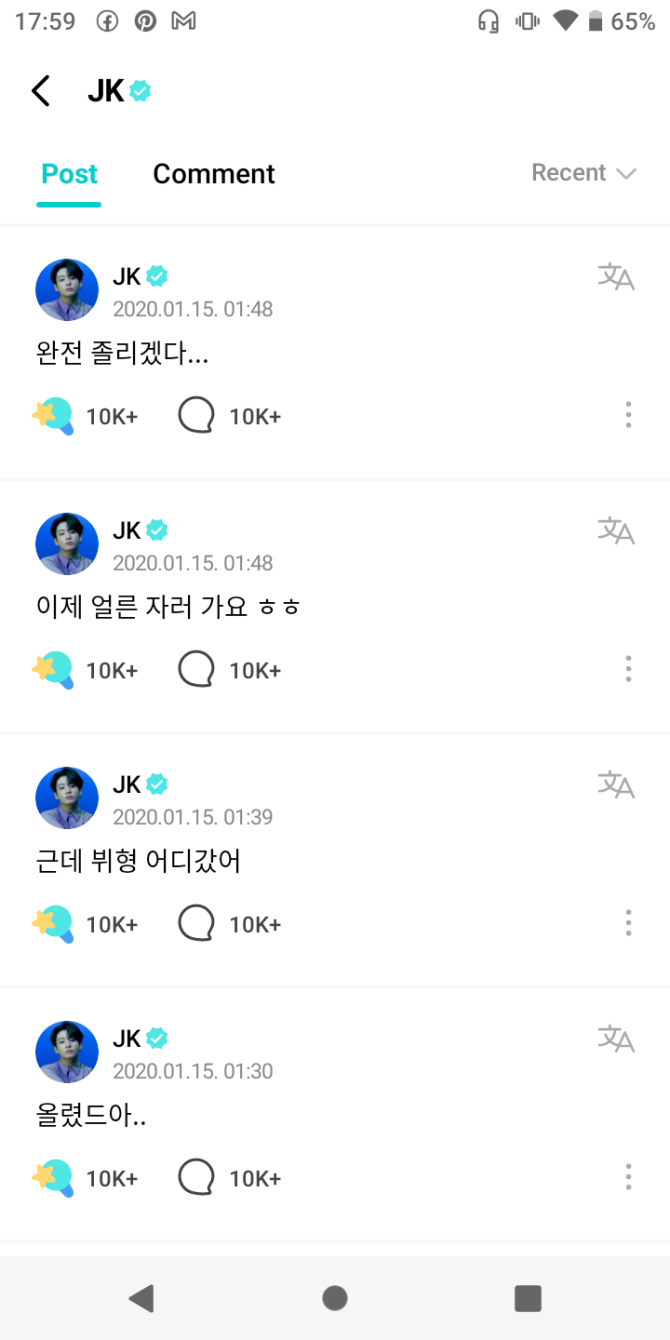The width and height of the screenshot is (670, 1340).
Task: Translate the post "올렸드아.."
Action: click(616, 1038)
